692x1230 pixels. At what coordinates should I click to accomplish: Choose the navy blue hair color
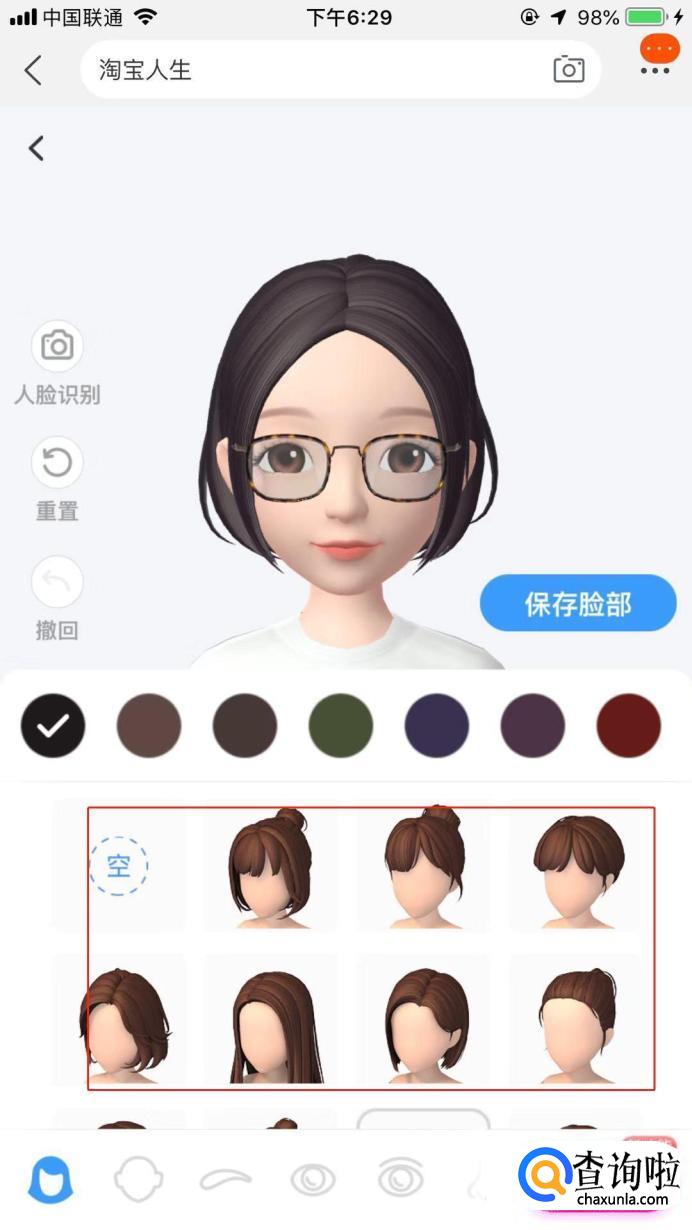[x=437, y=725]
